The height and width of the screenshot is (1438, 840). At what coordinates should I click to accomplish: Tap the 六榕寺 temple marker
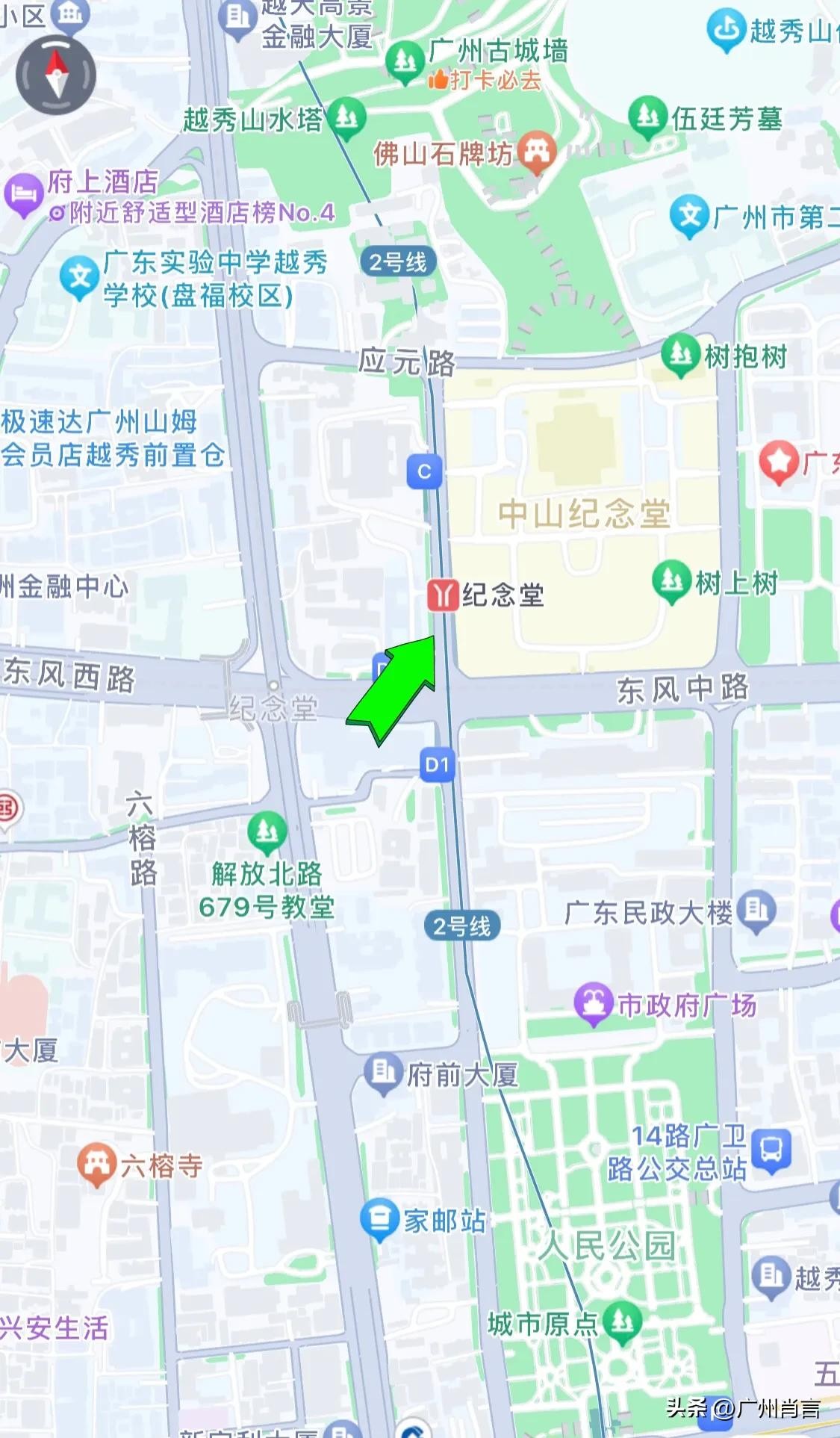96,1163
